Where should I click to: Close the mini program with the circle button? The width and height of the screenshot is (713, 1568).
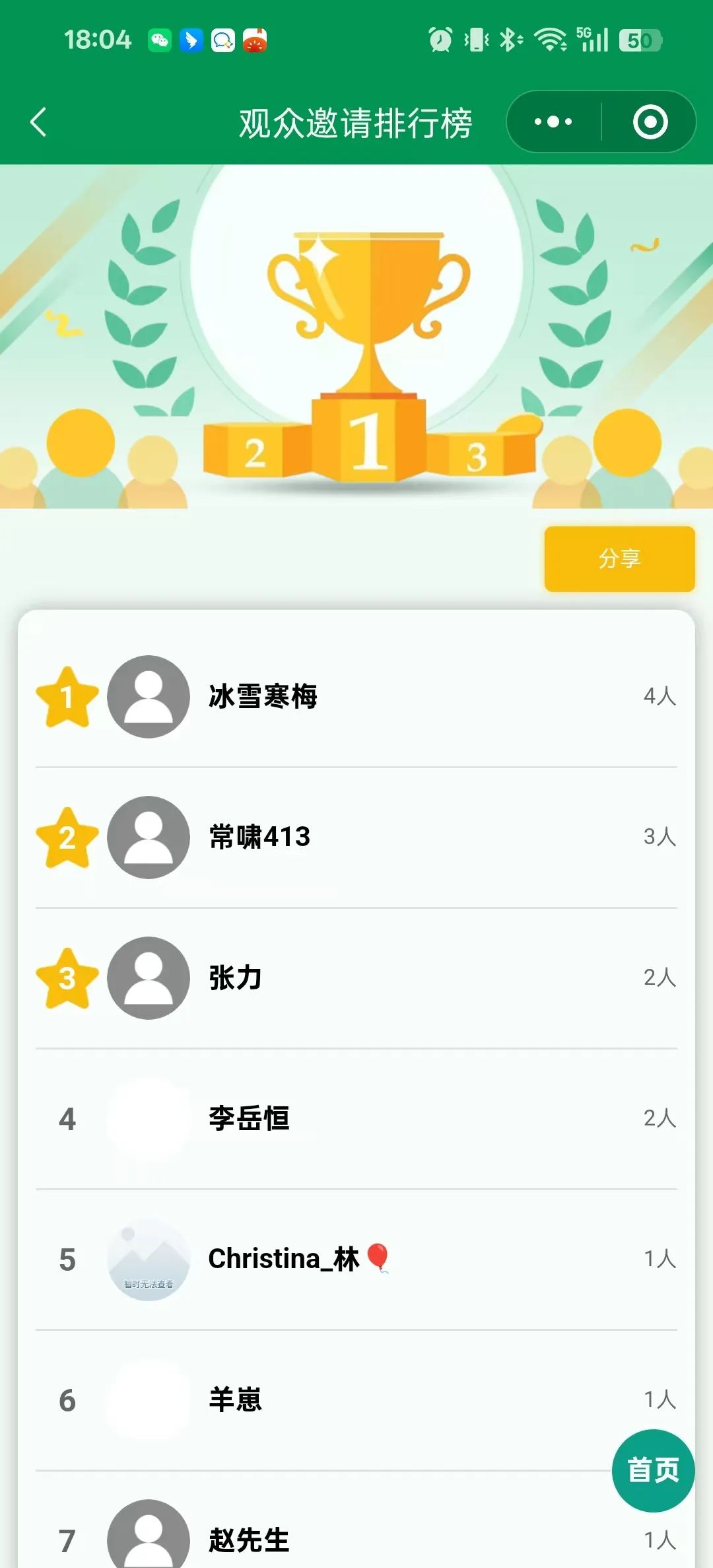click(650, 122)
